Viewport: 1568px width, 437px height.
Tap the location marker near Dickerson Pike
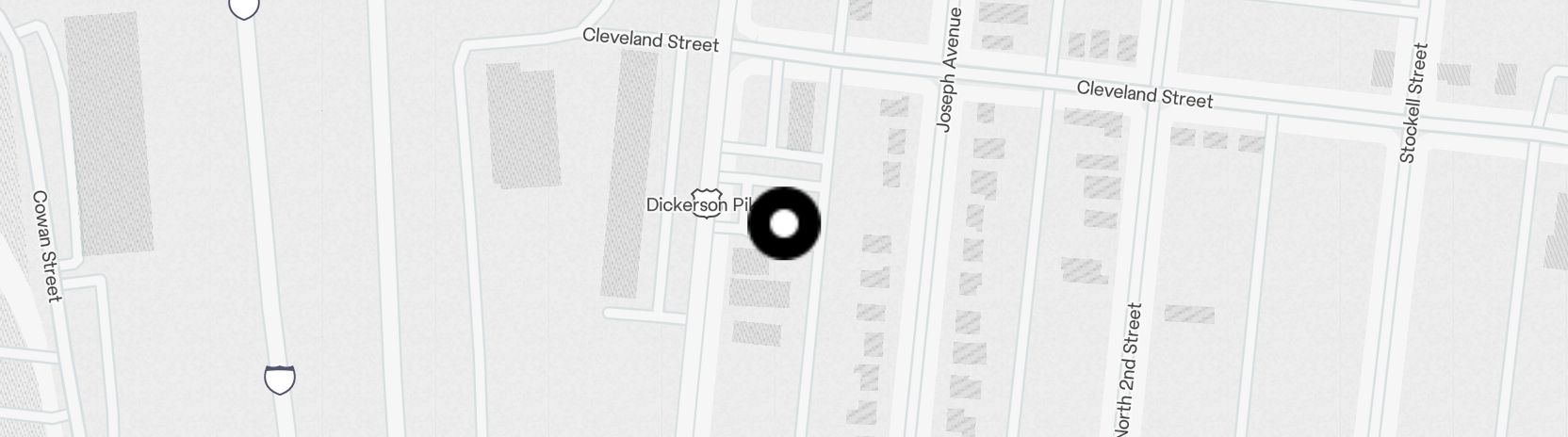tap(784, 224)
